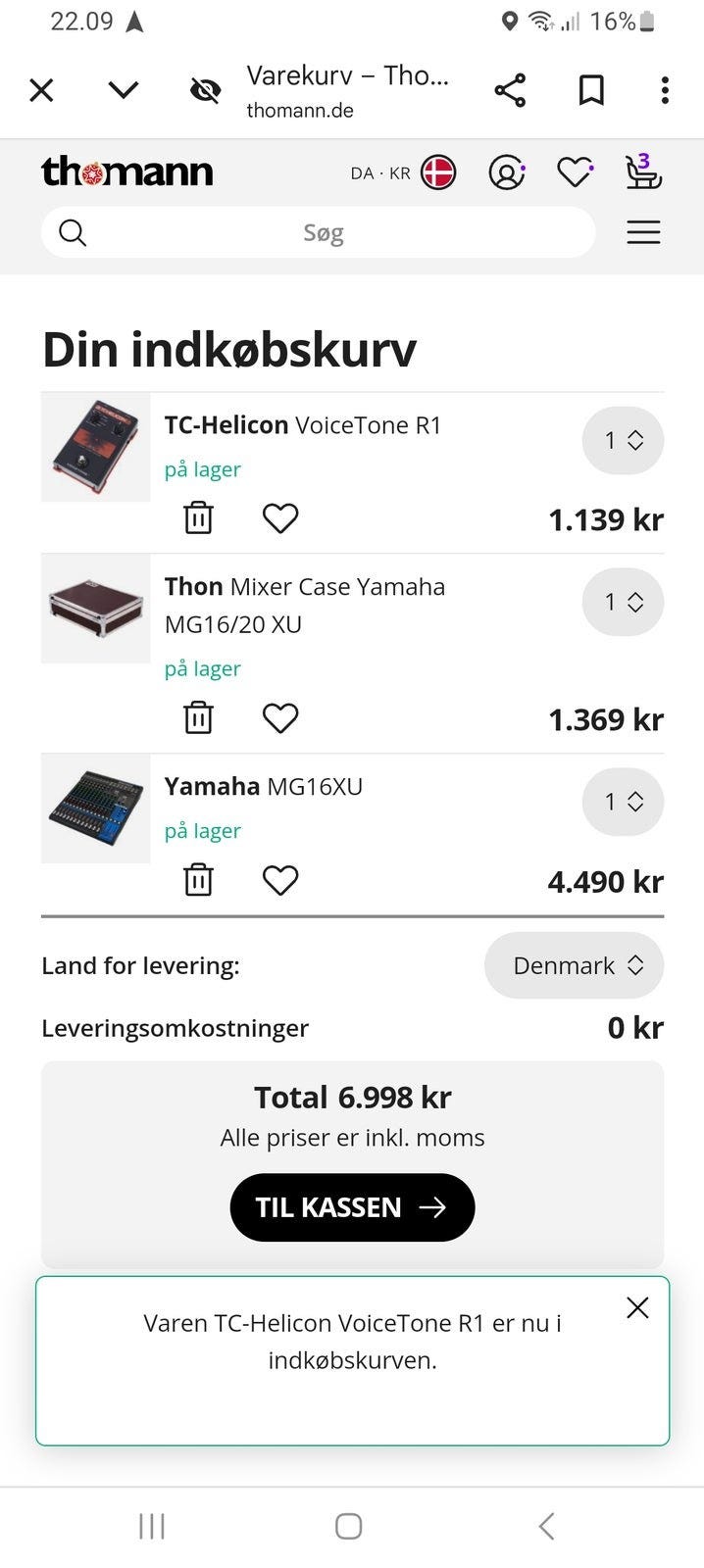Open the customer account icon
This screenshot has height=1568, width=704.
click(507, 173)
